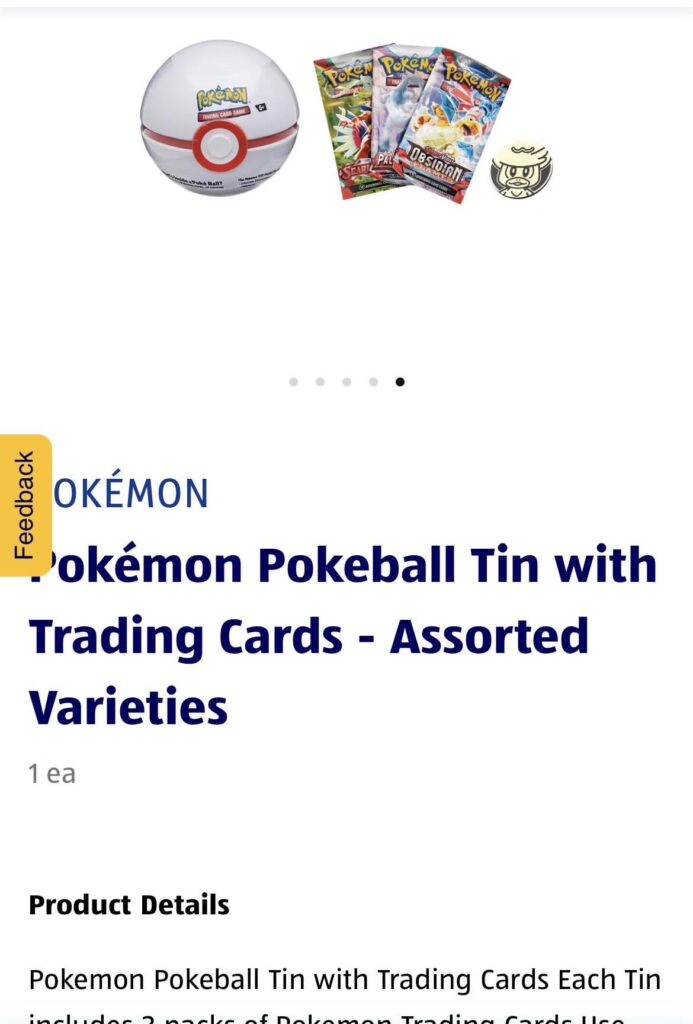Jump to the first image dot

click(x=293, y=381)
